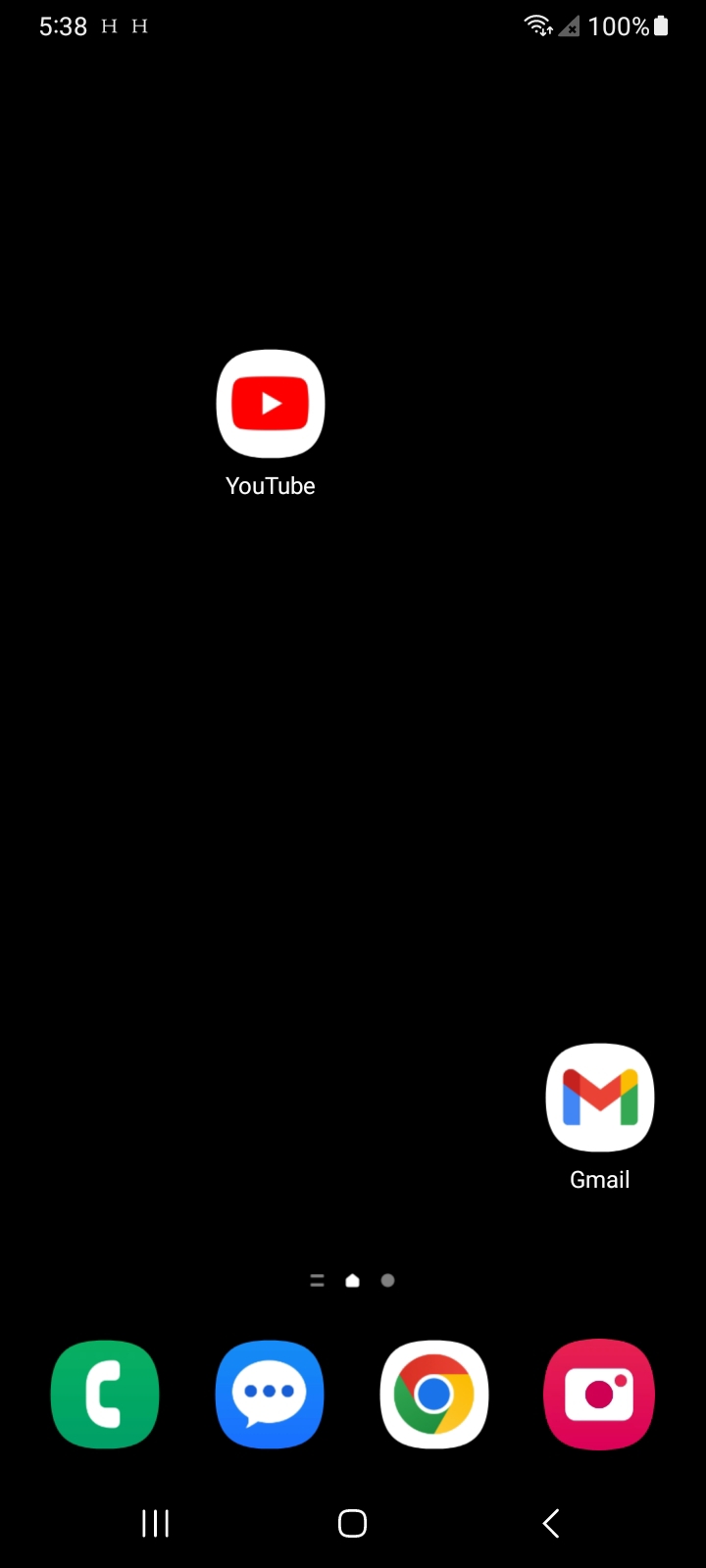Open the Phone dialer app
This screenshot has height=1568, width=706.
click(105, 1394)
